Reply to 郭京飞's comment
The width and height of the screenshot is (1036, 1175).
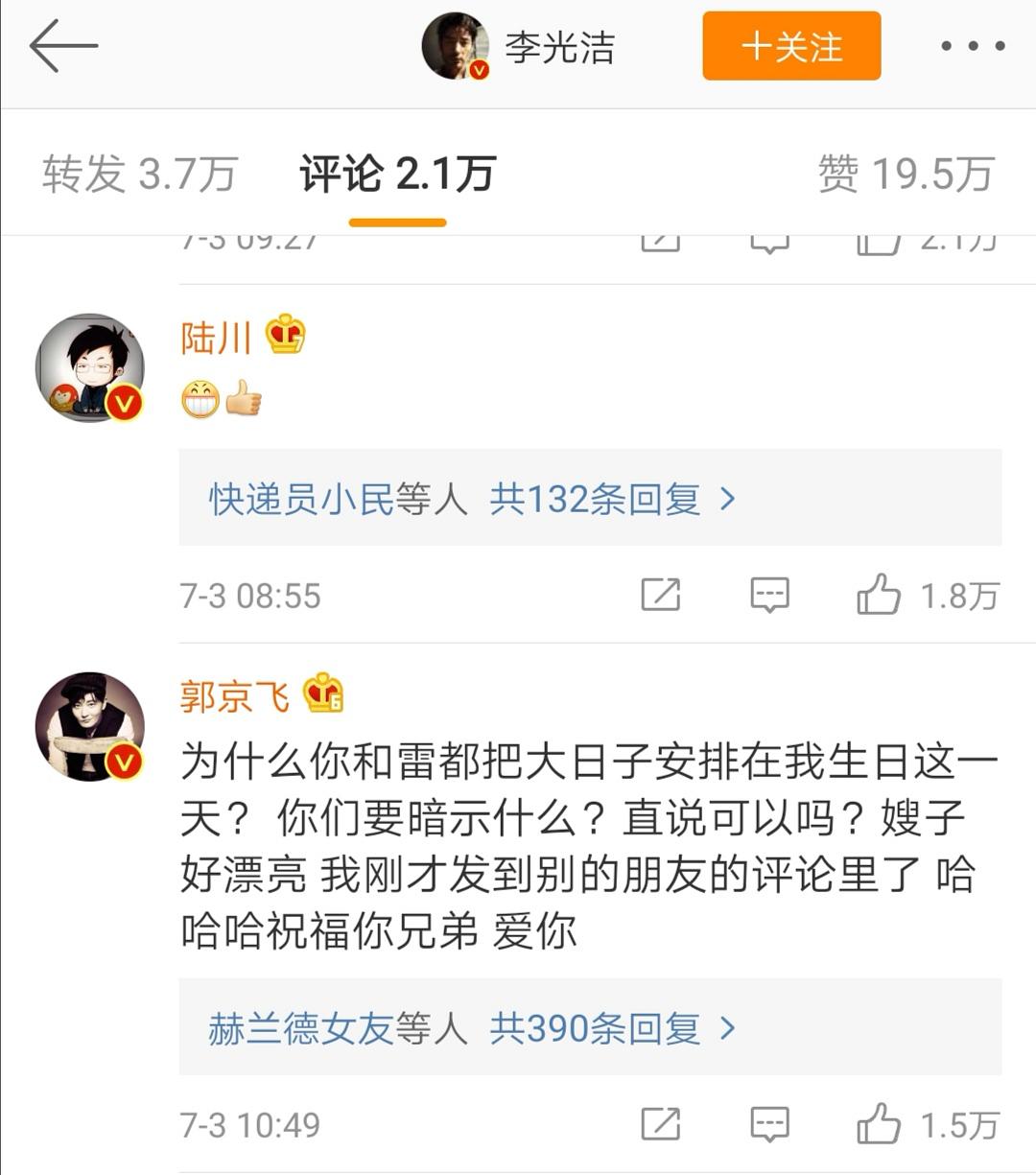pos(769,1124)
